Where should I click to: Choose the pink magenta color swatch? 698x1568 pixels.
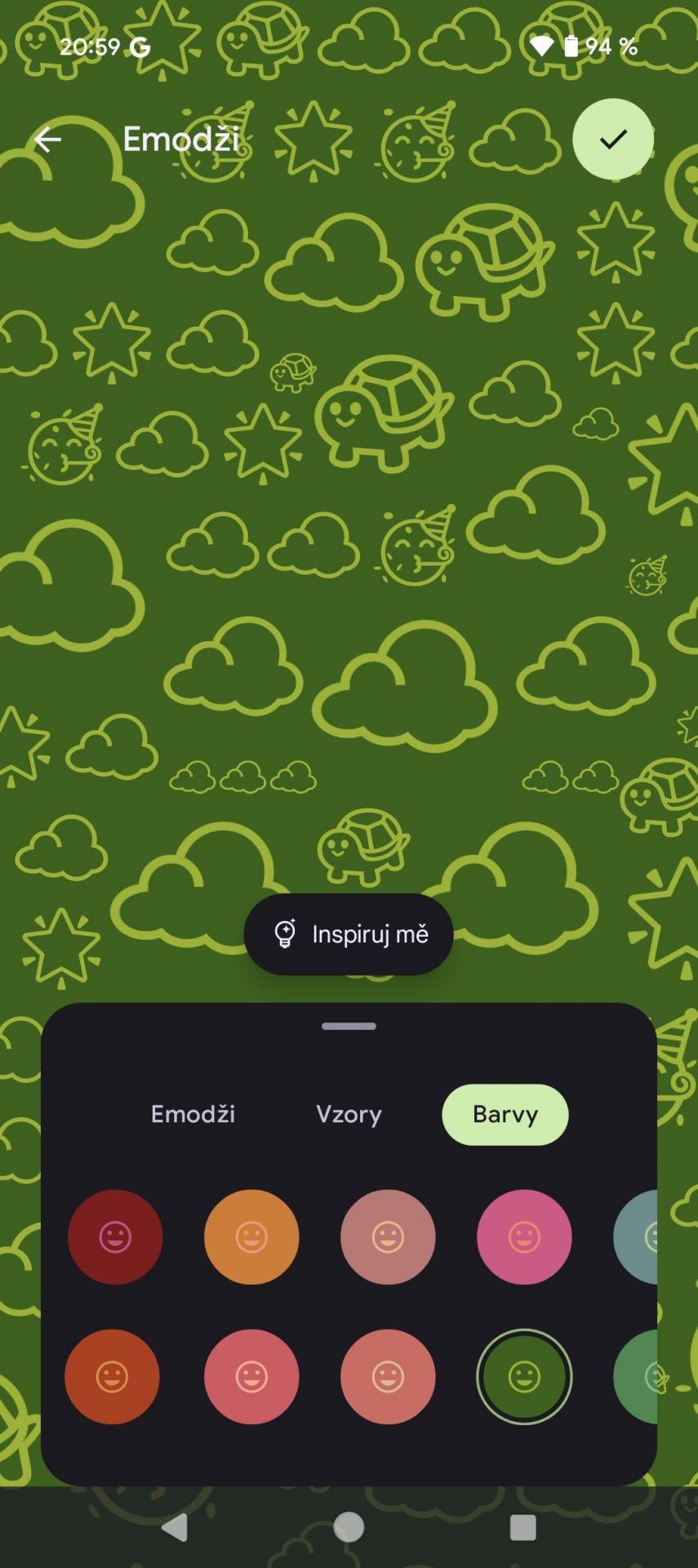click(x=524, y=1236)
